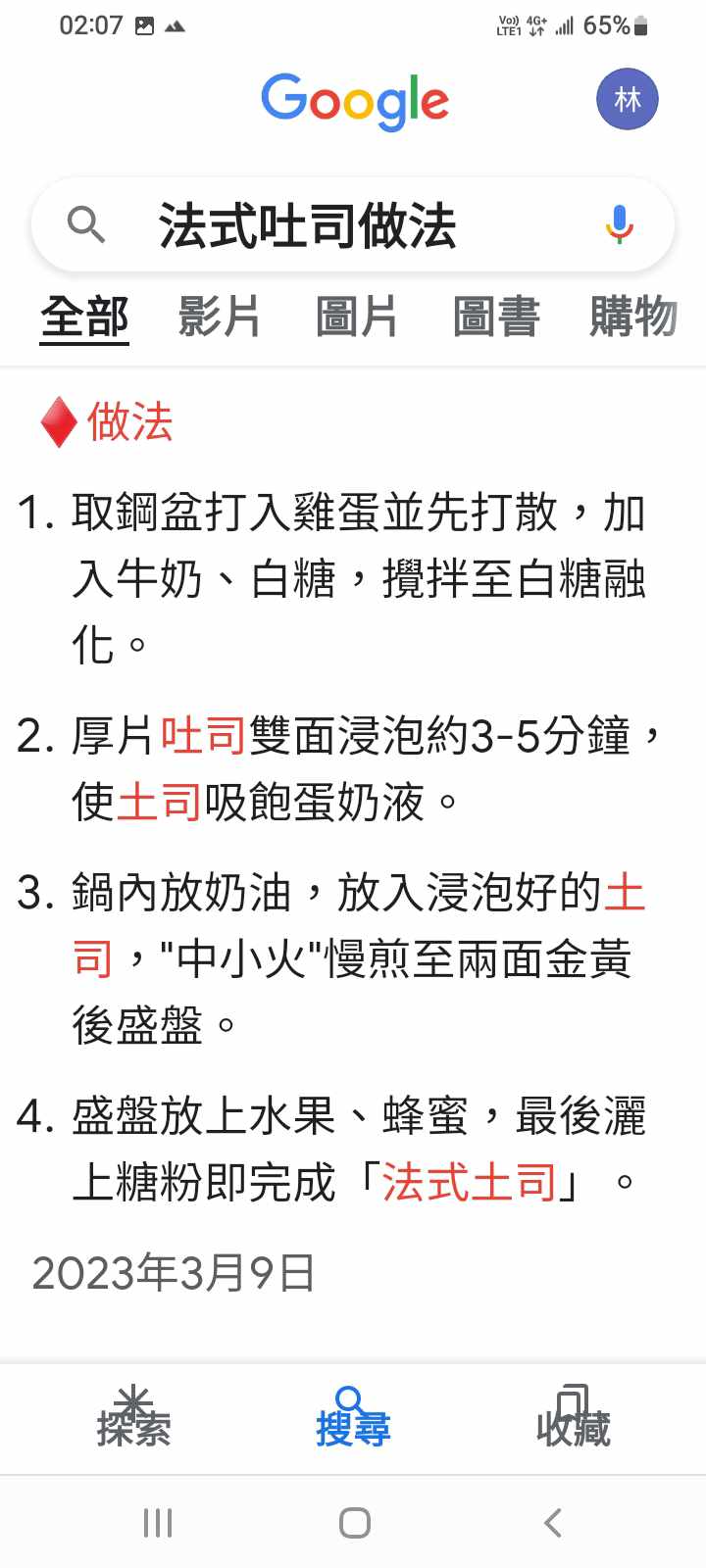Switch to the 影片 results tab
This screenshot has width=706, height=1568.
[x=220, y=317]
